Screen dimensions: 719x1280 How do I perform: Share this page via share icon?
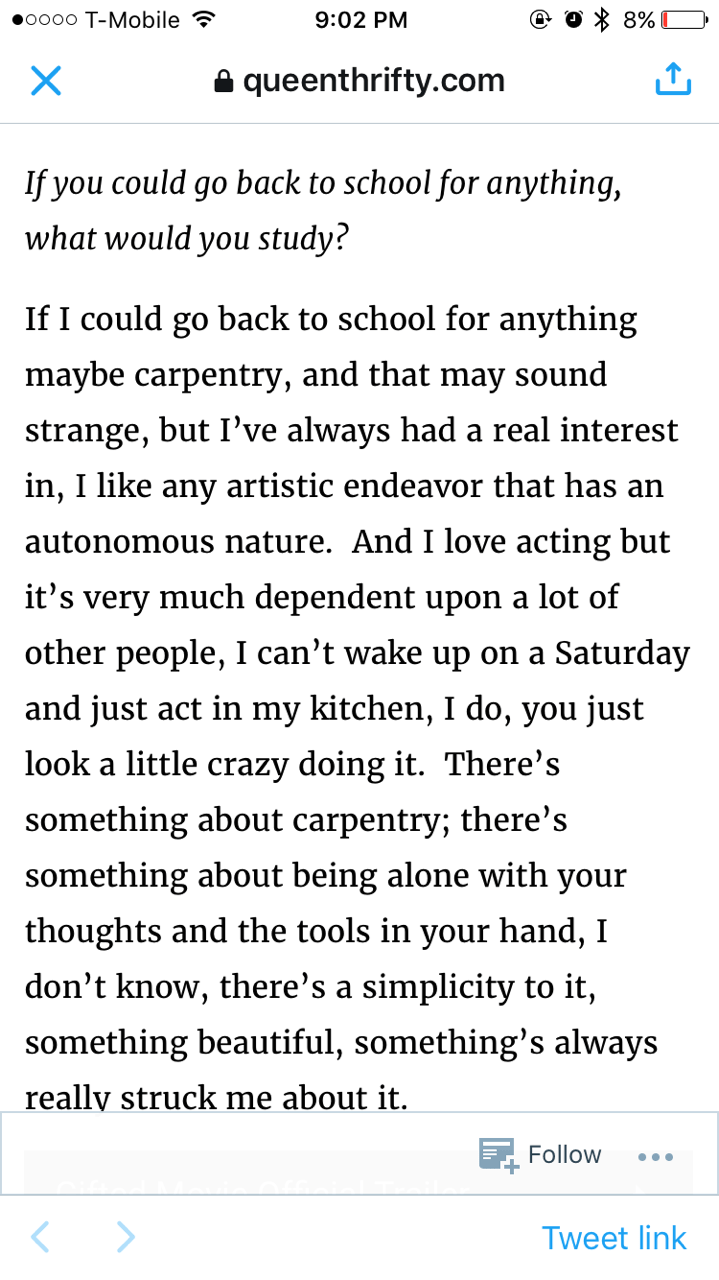pyautogui.click(x=673, y=81)
